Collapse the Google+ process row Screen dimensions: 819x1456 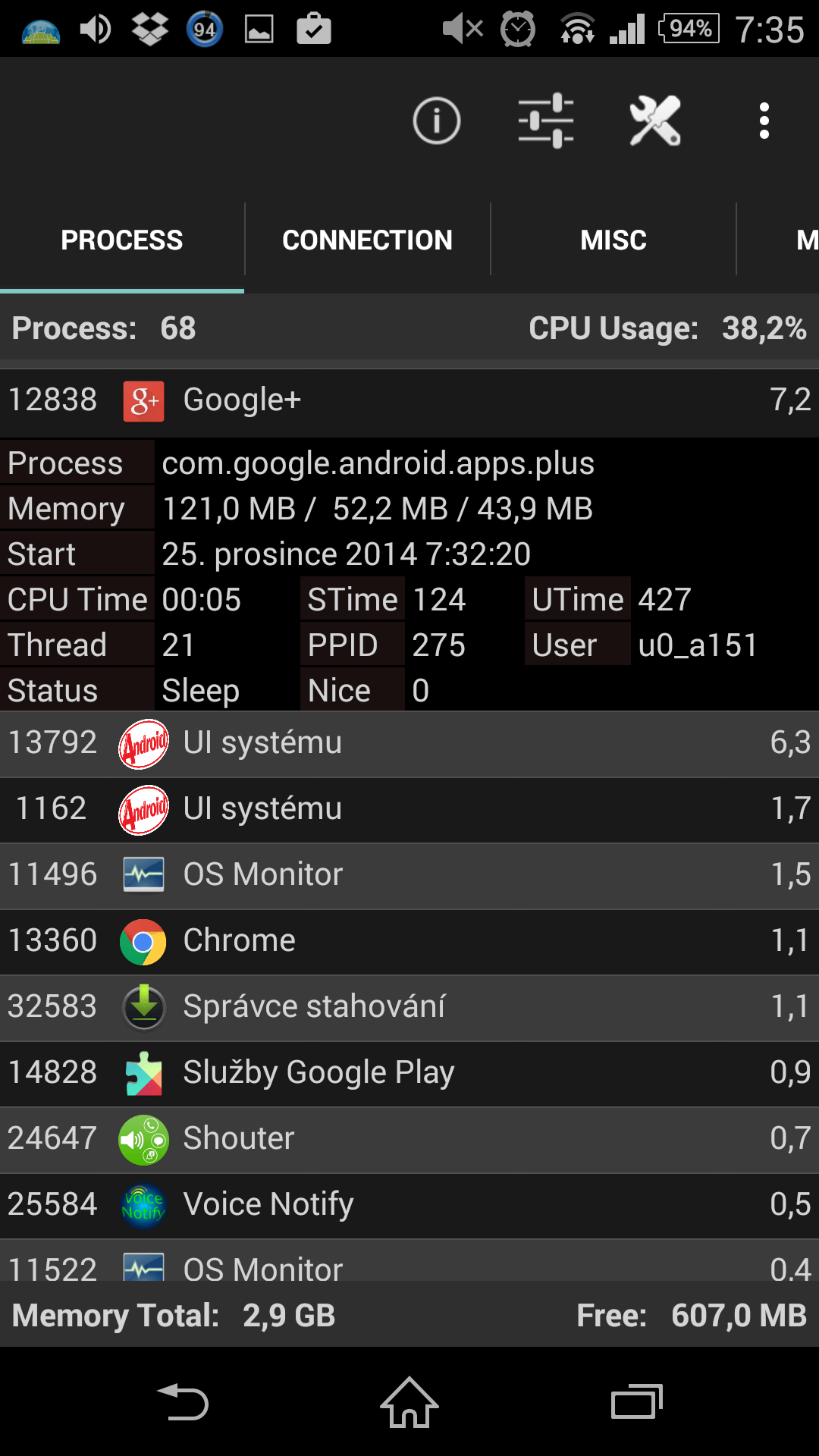tap(409, 400)
